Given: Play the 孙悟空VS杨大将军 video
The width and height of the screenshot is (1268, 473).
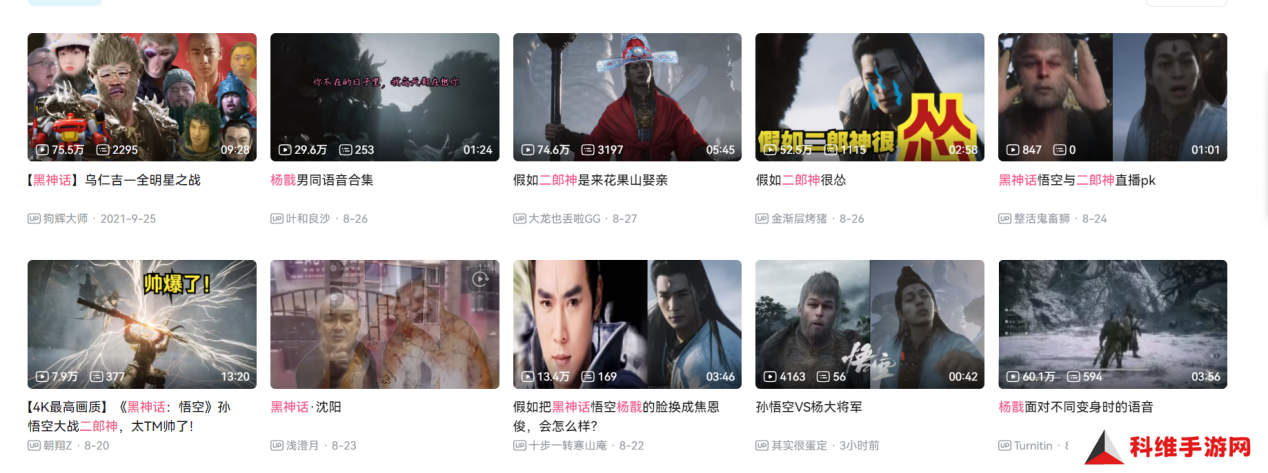Looking at the screenshot, I should (x=869, y=324).
